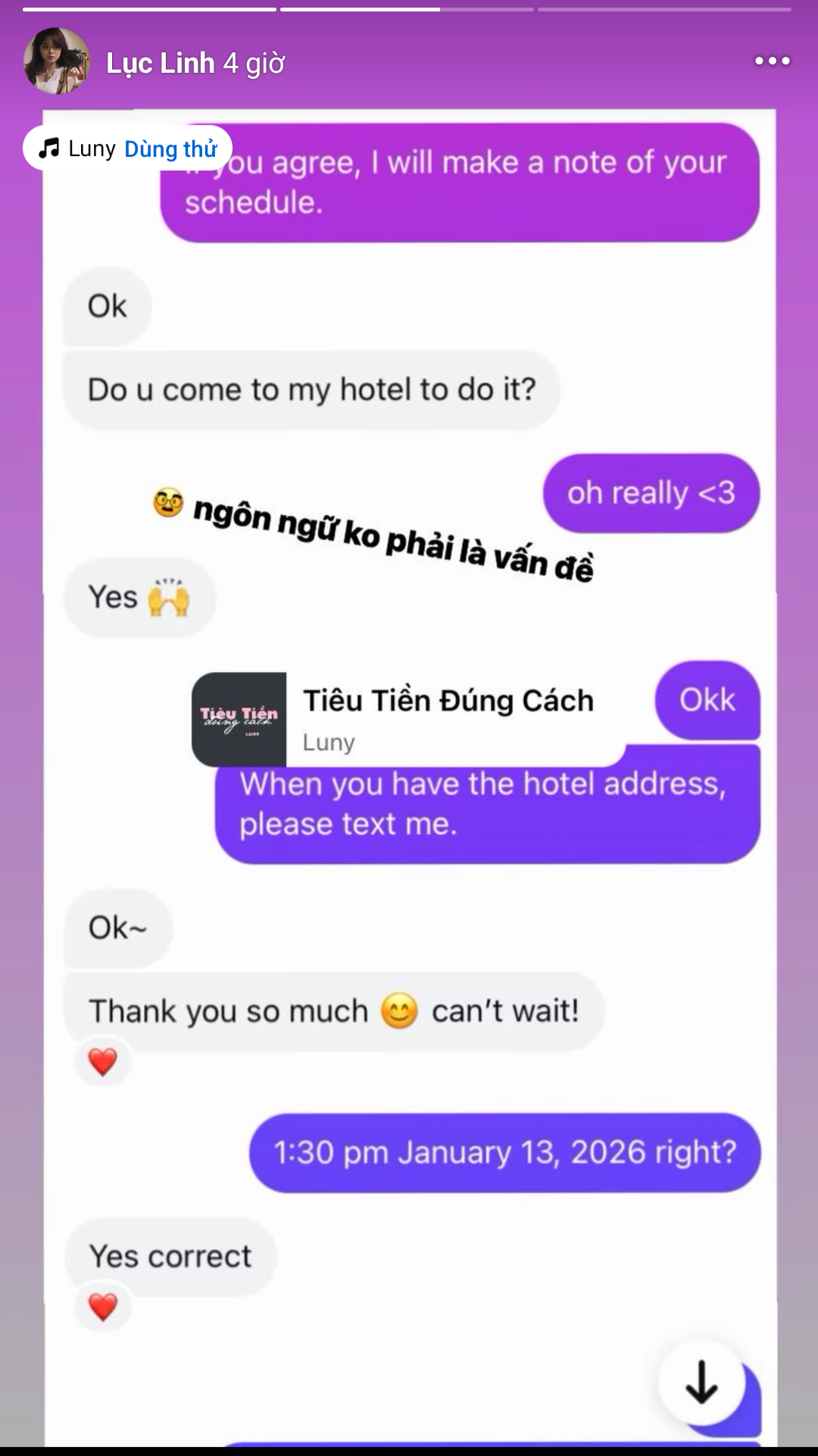The image size is (818, 1456).
Task: Open the Tiêu Tiền Đúng Cách song card
Action: (409, 718)
